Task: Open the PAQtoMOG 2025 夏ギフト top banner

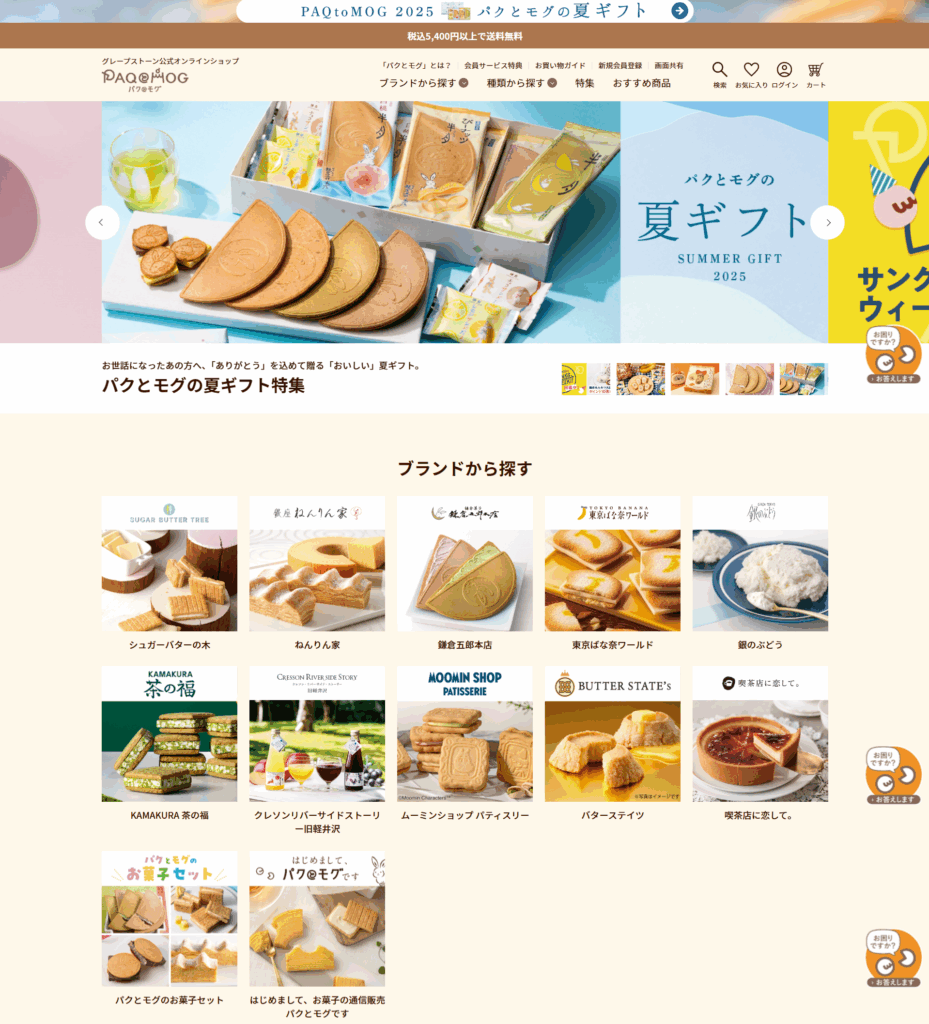Action: [464, 11]
